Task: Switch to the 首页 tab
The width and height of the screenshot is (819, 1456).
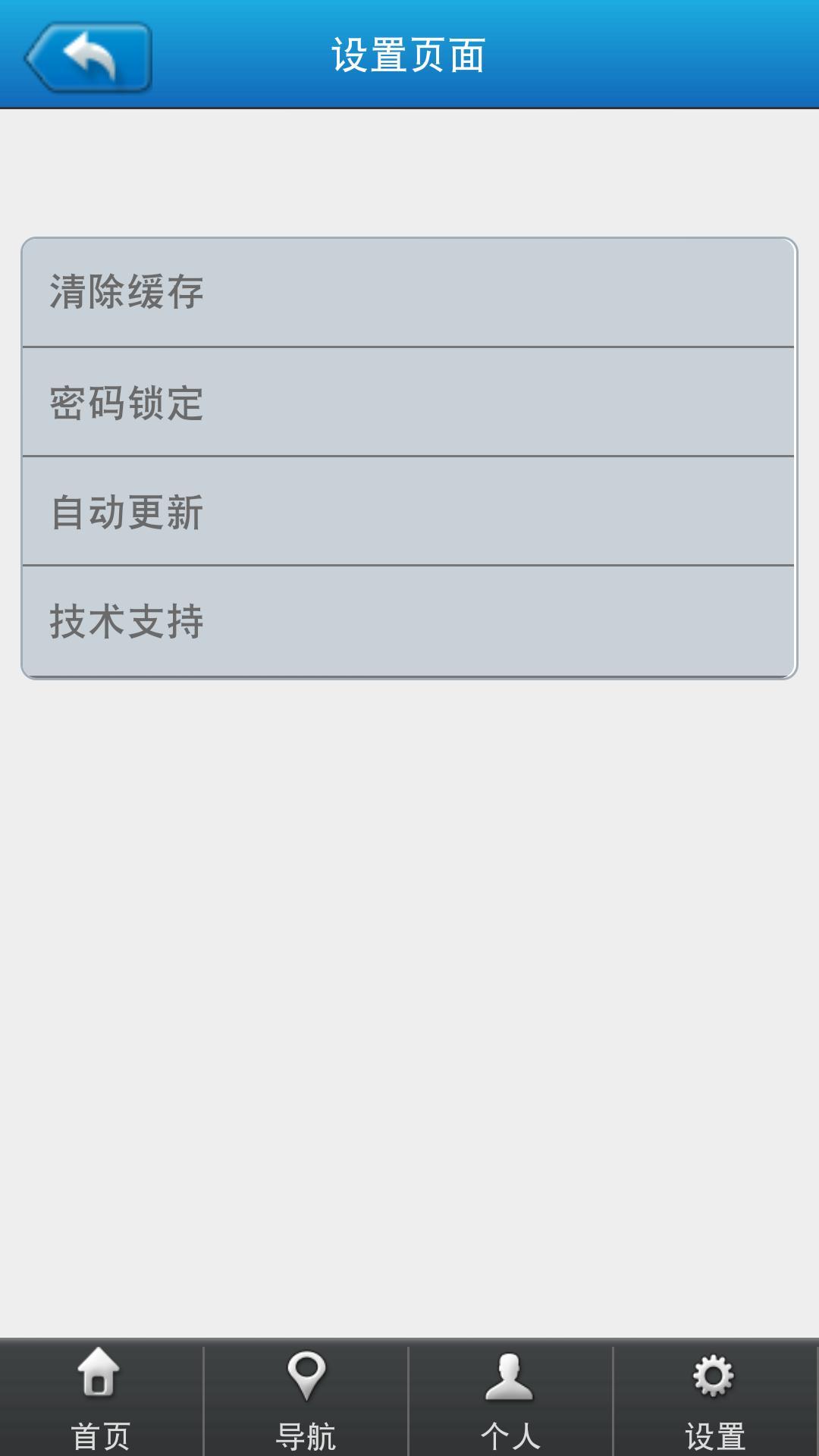Action: (101, 1398)
